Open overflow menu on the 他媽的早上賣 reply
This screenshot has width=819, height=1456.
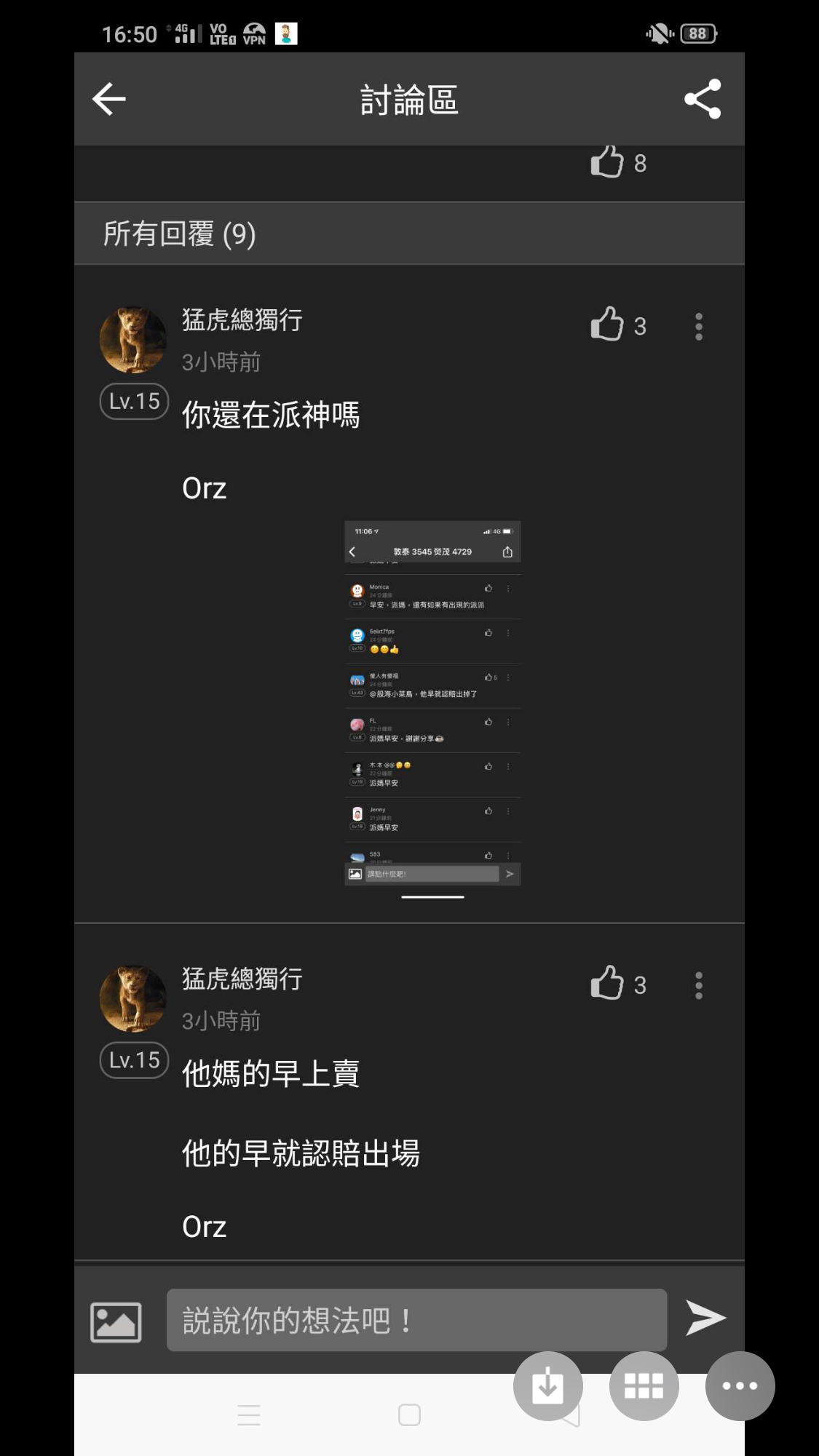pos(698,985)
